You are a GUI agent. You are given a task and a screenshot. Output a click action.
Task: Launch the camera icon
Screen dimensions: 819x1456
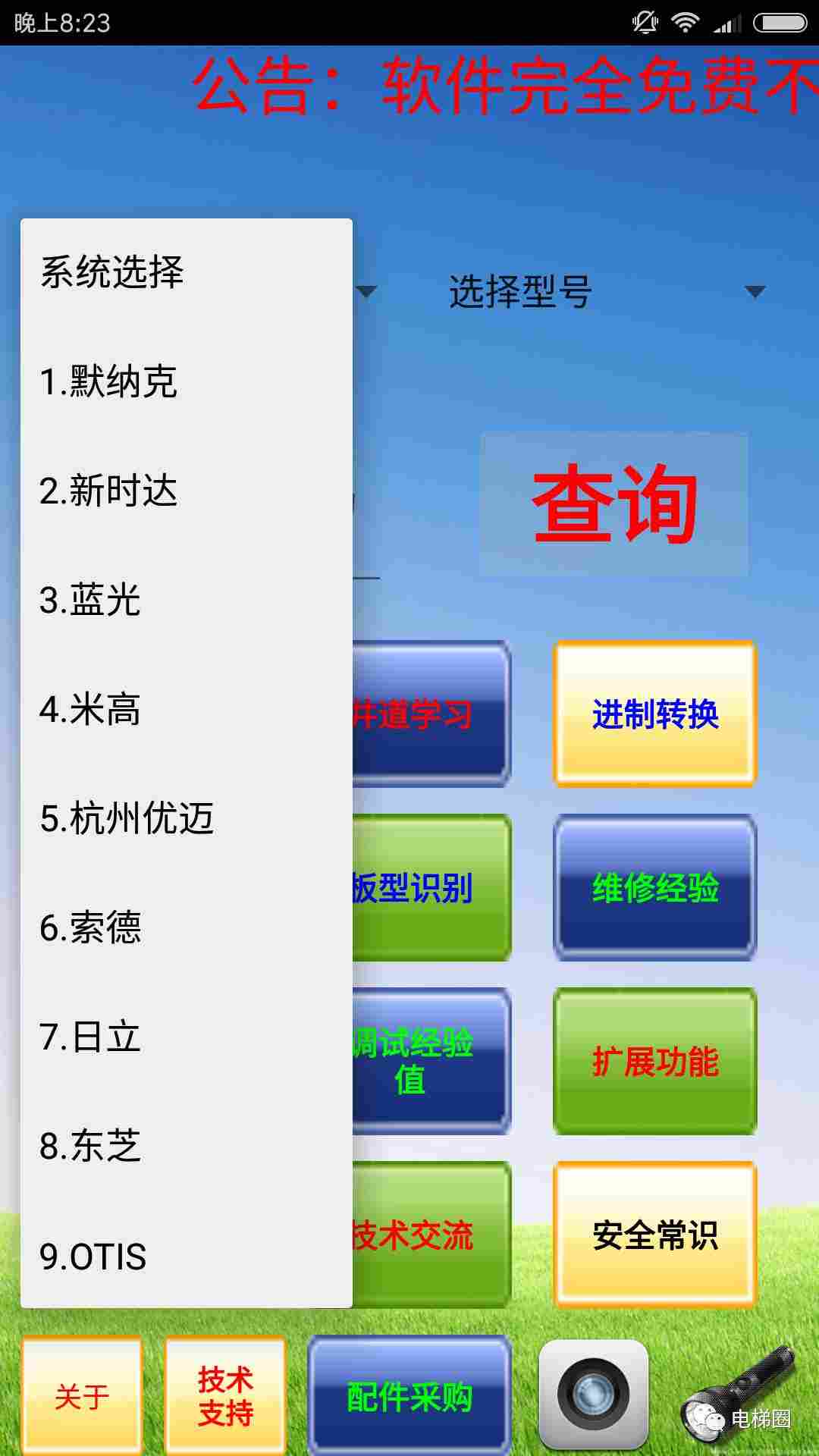coord(593,1394)
